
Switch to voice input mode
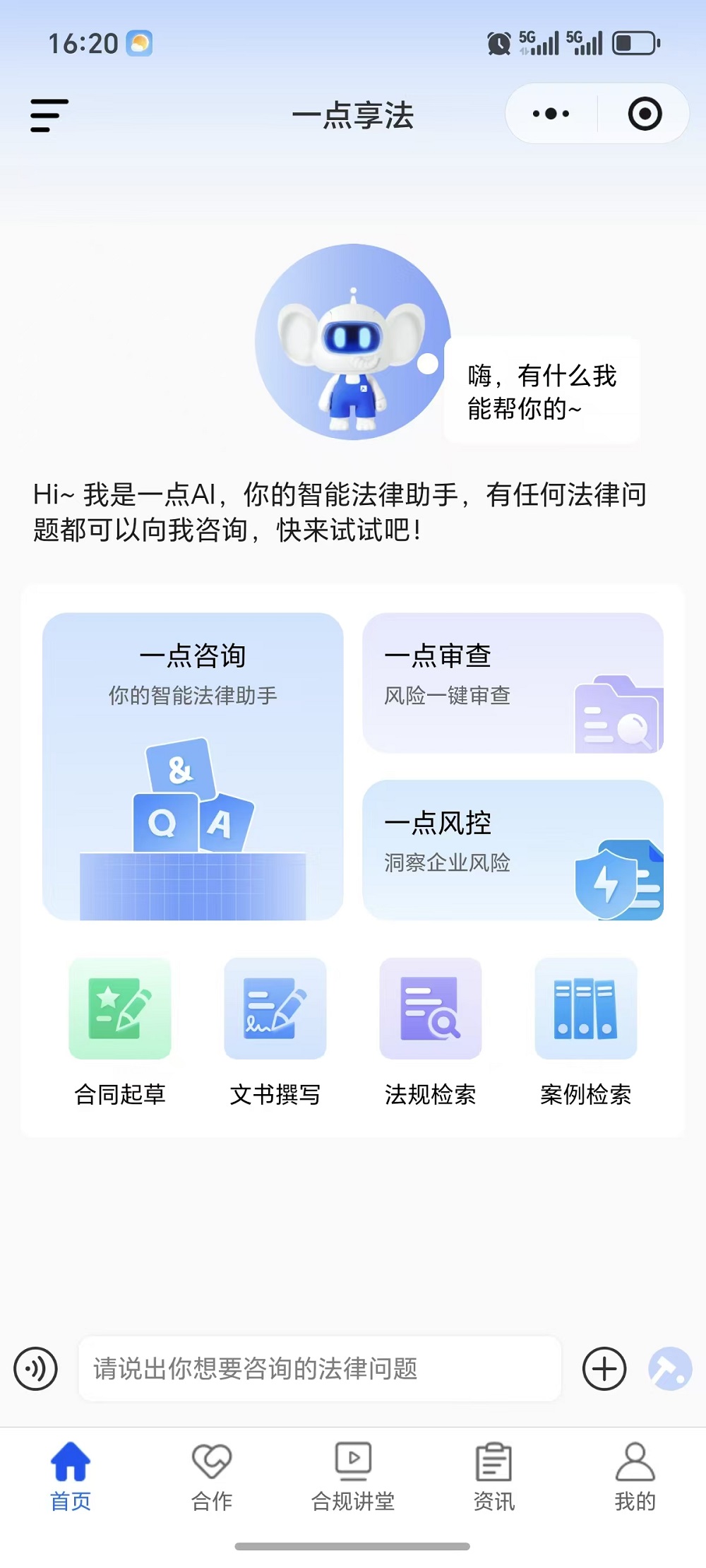click(x=35, y=1369)
